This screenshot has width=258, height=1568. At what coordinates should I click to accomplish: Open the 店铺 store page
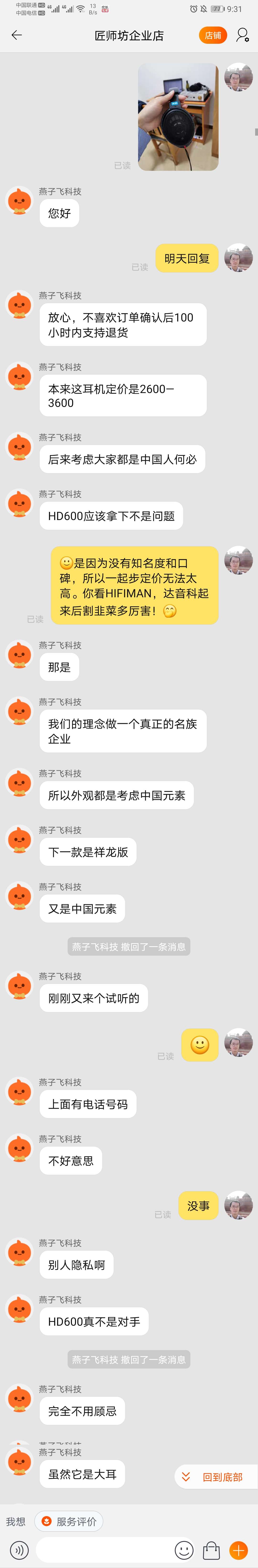[212, 35]
